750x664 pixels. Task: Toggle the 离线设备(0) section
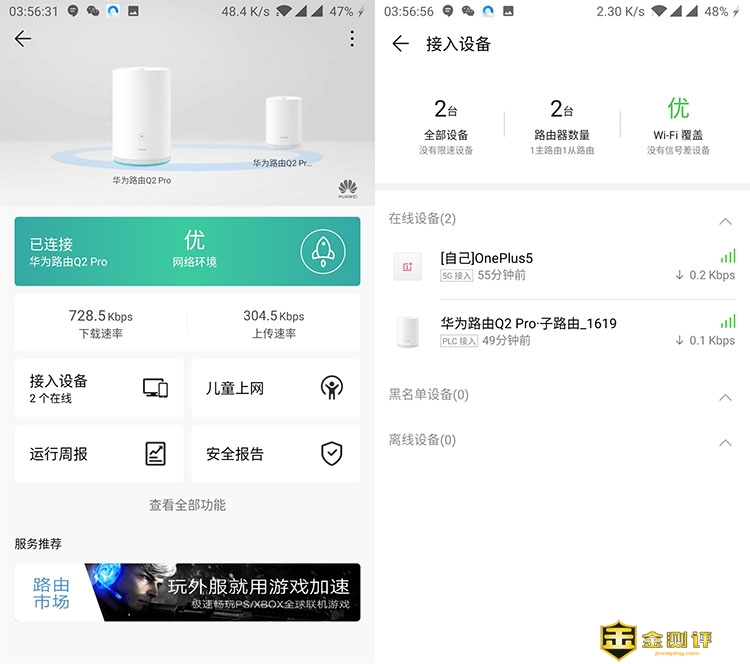pos(726,441)
